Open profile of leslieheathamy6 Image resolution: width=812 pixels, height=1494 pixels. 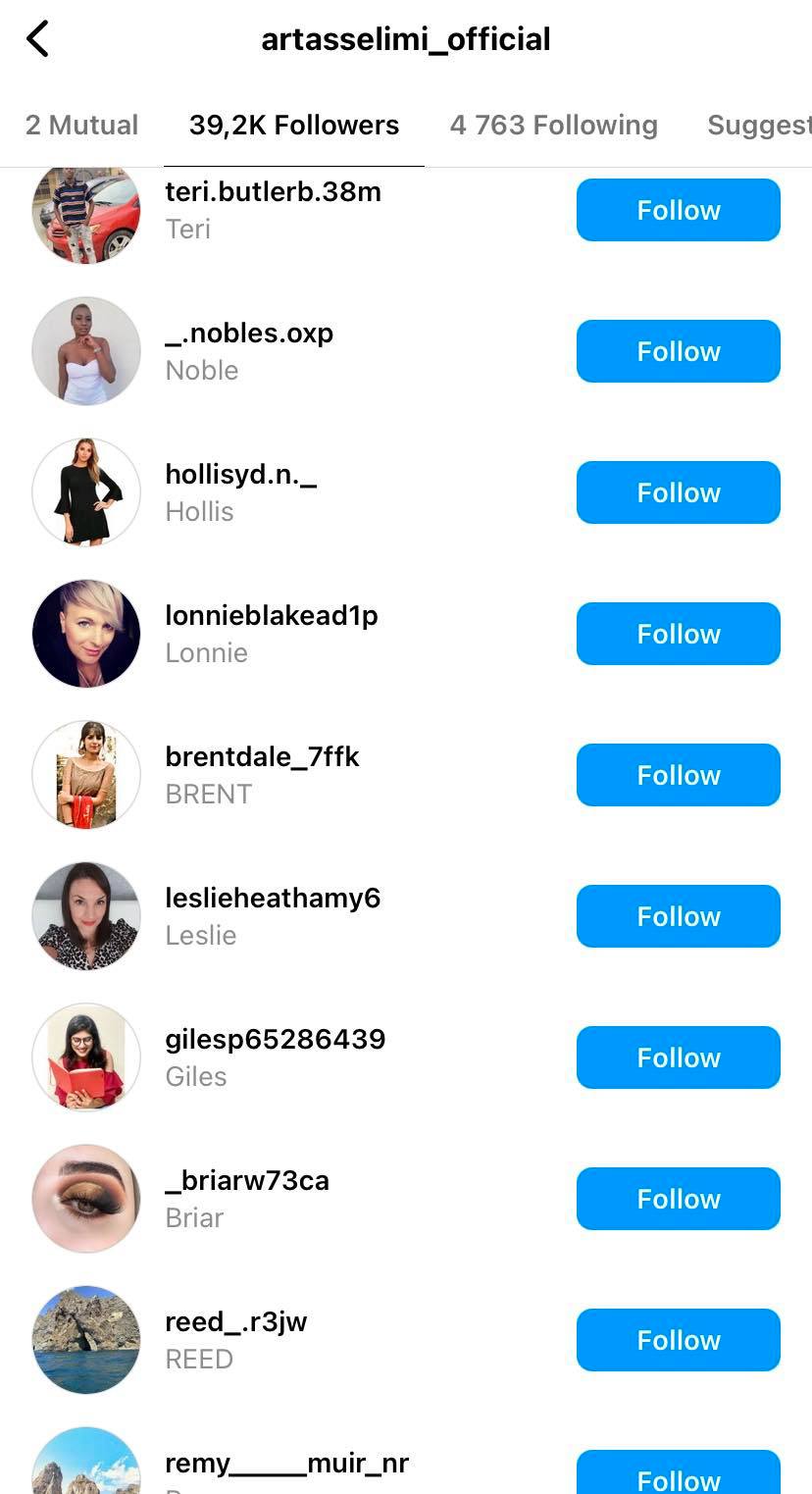pyautogui.click(x=273, y=899)
